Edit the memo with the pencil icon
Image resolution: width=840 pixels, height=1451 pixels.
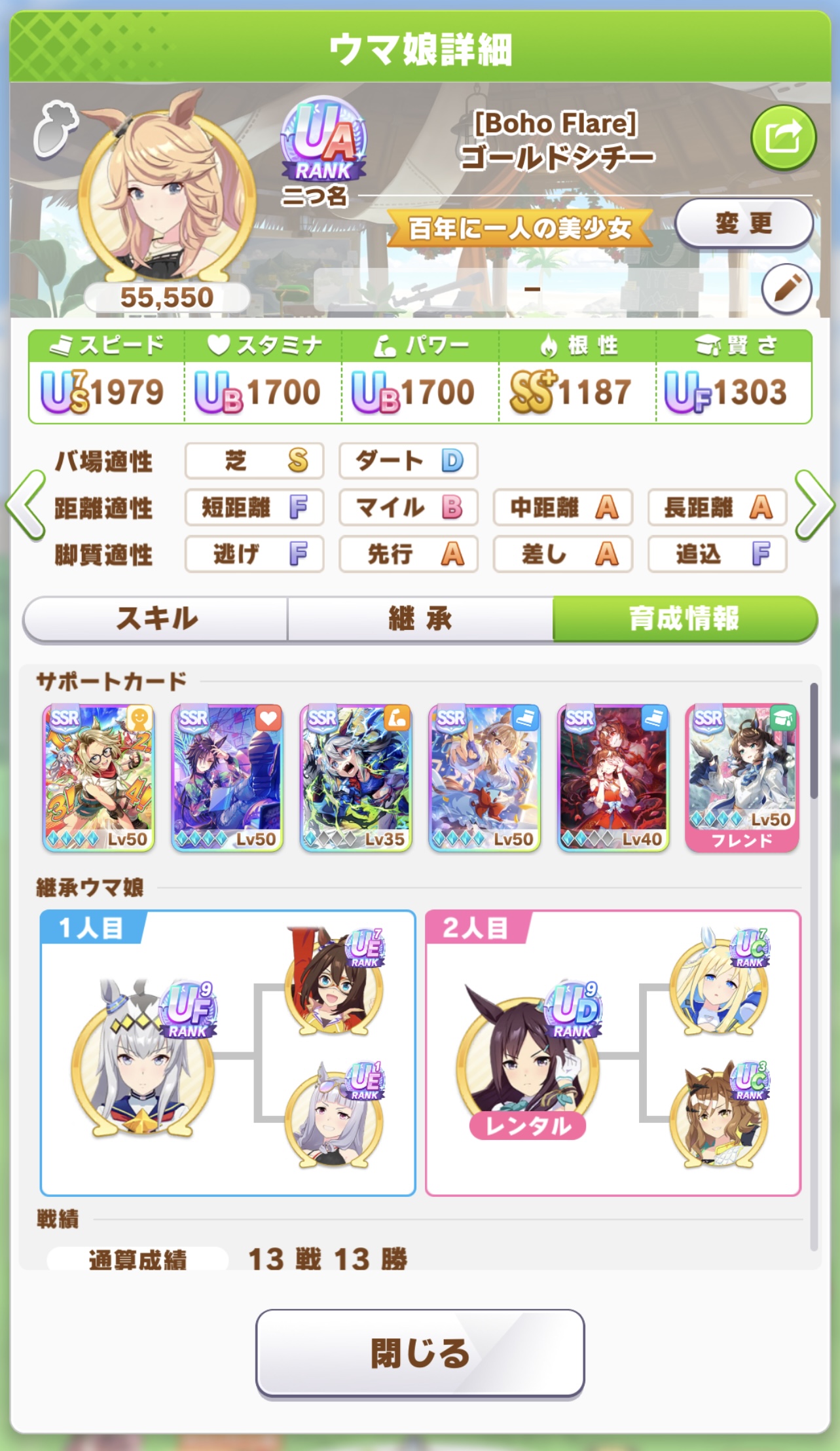[786, 289]
